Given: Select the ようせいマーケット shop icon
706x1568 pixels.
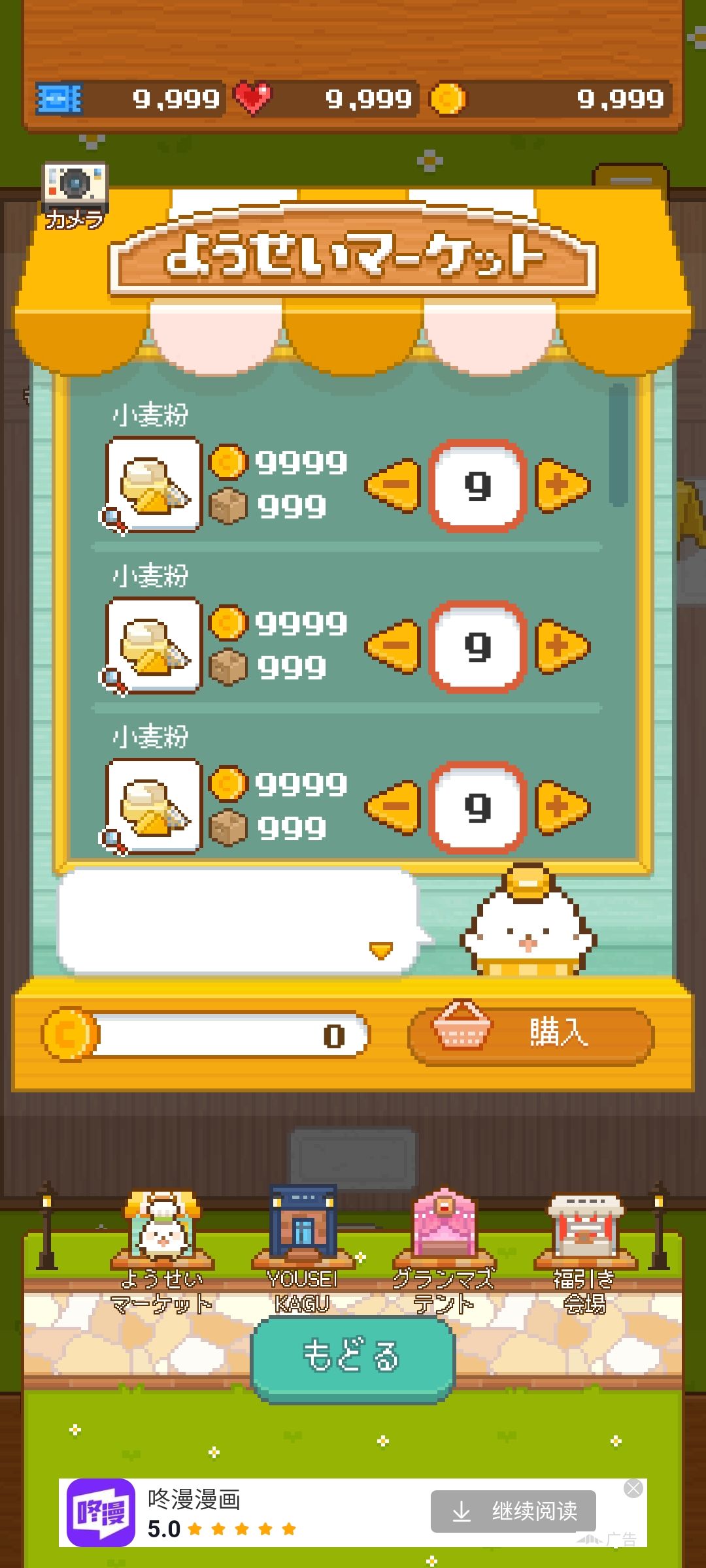Looking at the screenshot, I should pyautogui.click(x=163, y=1228).
